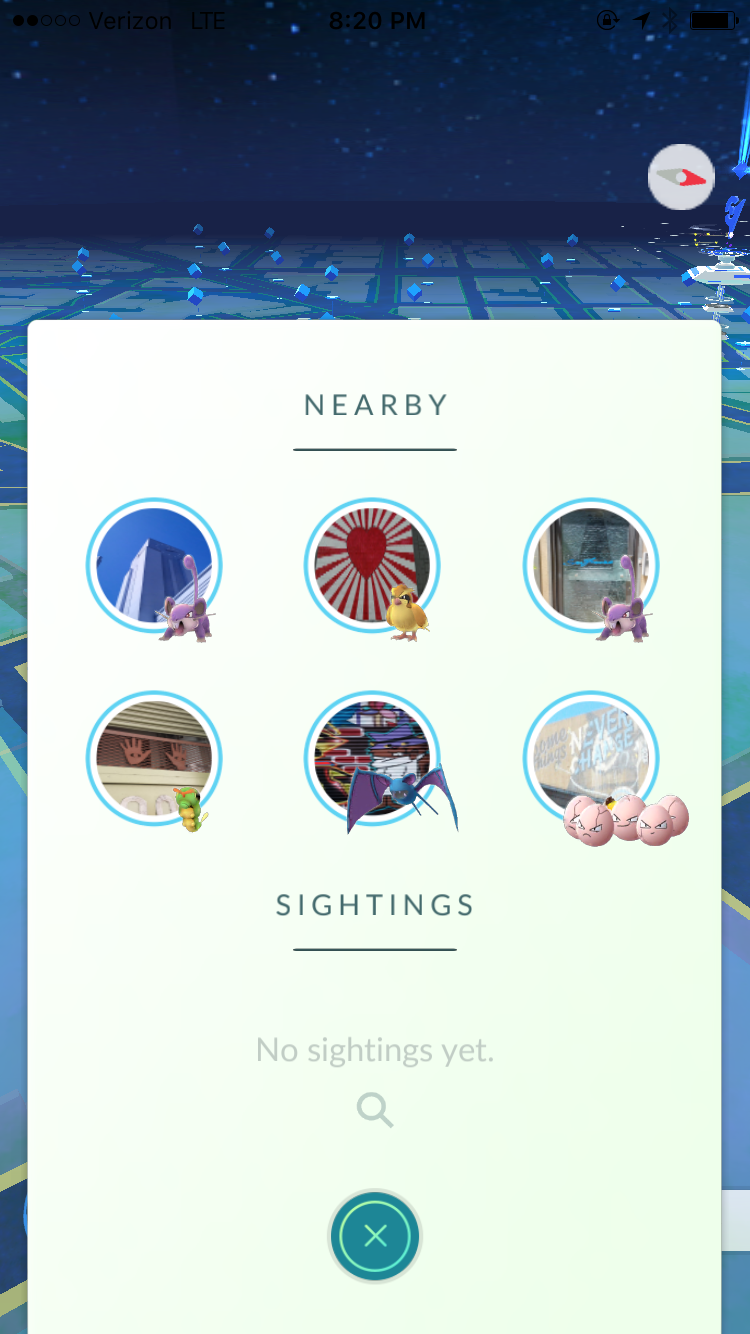The height and width of the screenshot is (1334, 750).
Task: Tap the compass to reorient the map
Action: pos(681,178)
